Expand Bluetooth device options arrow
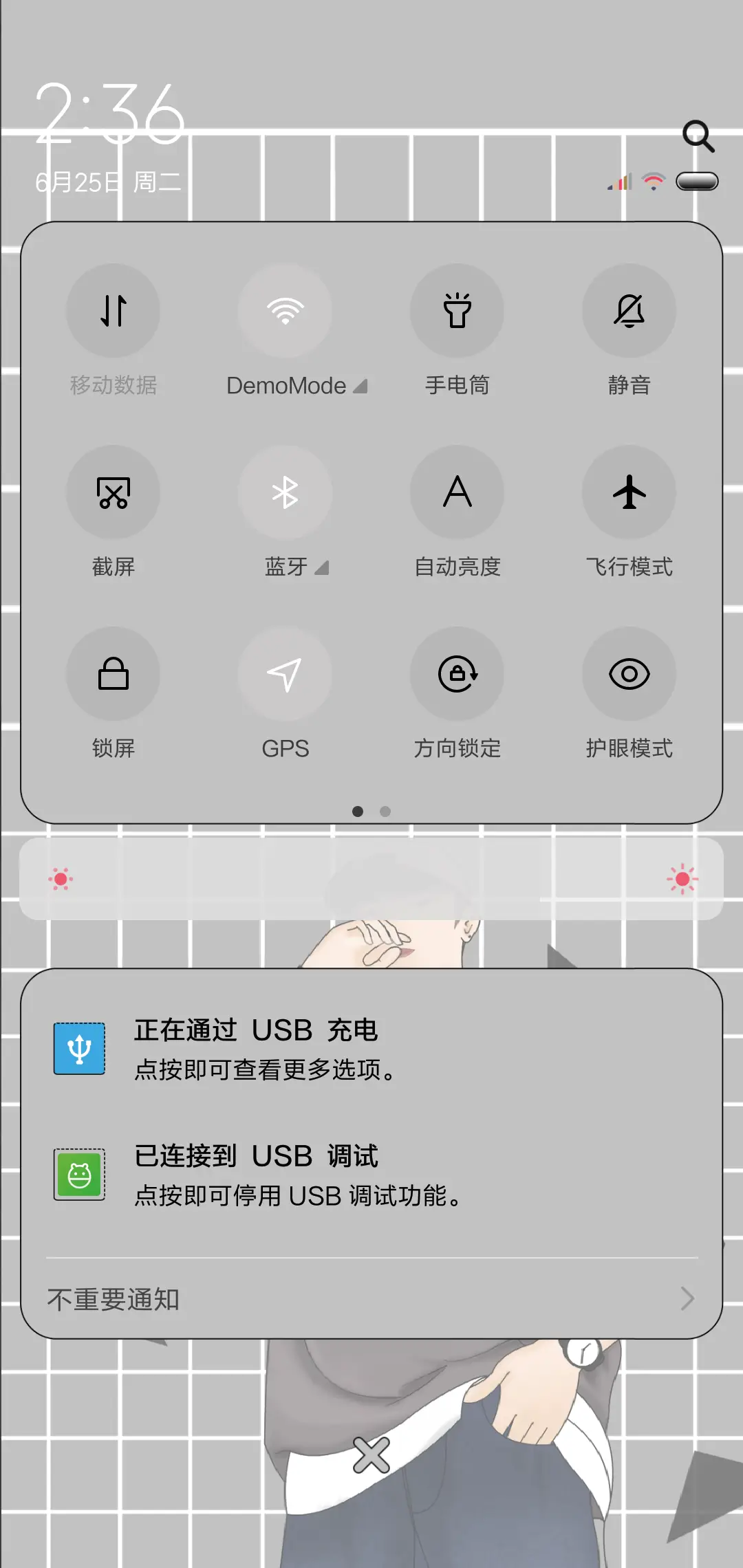Viewport: 743px width, 1568px height. click(321, 568)
